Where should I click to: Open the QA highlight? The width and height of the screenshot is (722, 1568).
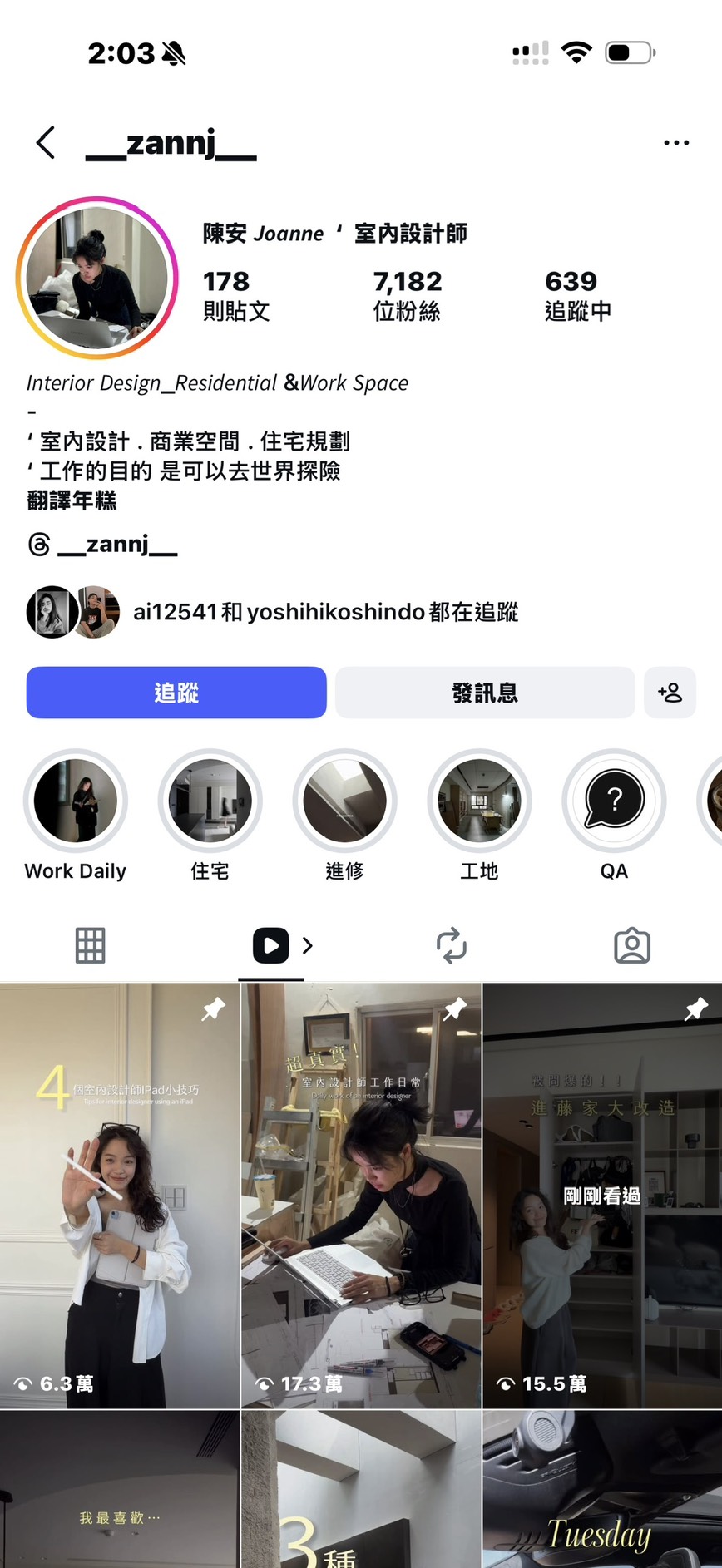point(614,801)
